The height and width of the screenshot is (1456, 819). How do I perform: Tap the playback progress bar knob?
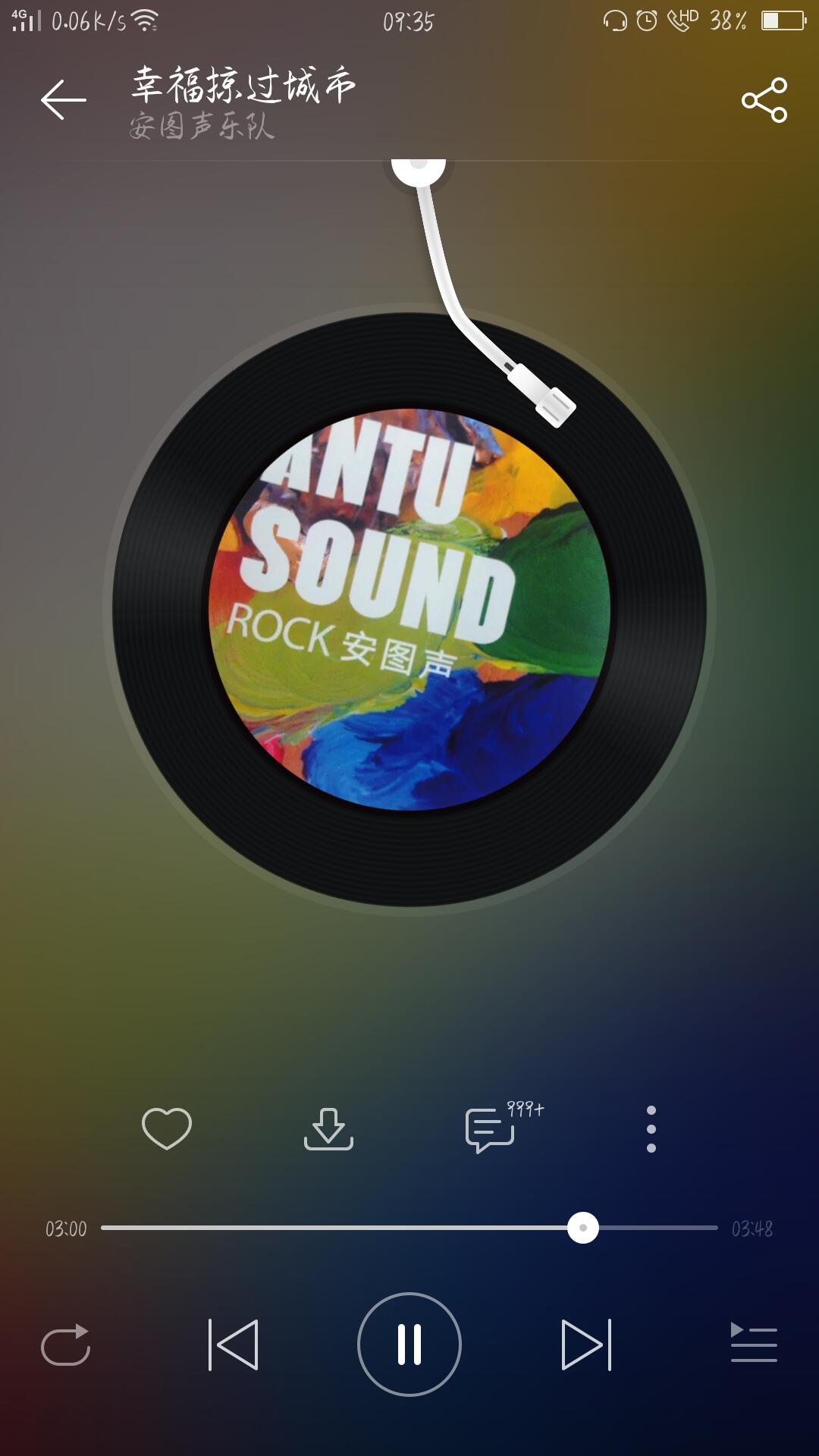(583, 1227)
